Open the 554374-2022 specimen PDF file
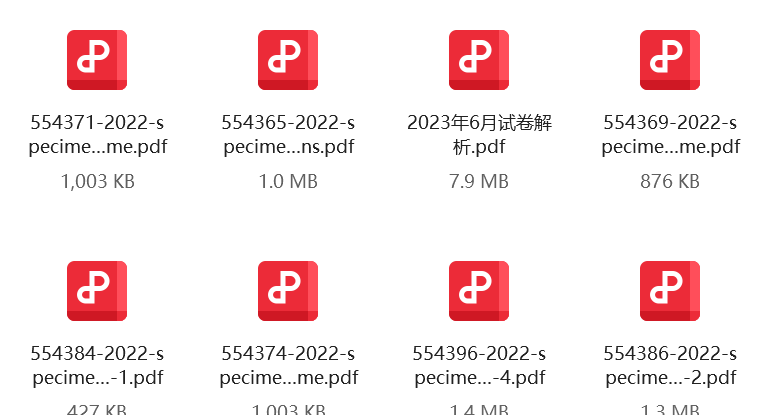 pos(288,291)
